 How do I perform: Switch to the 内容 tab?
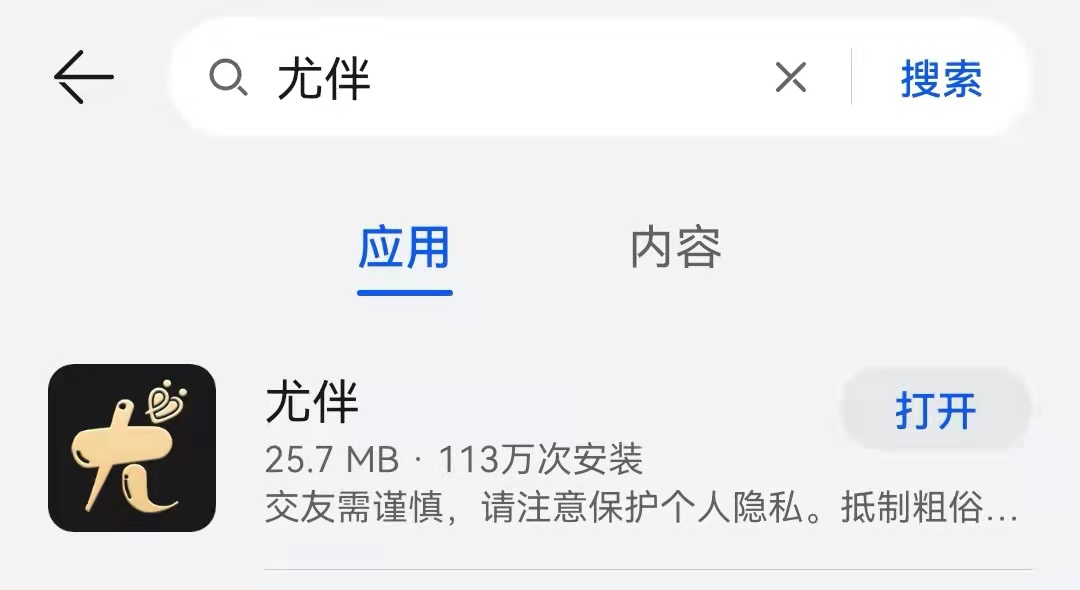(676, 248)
